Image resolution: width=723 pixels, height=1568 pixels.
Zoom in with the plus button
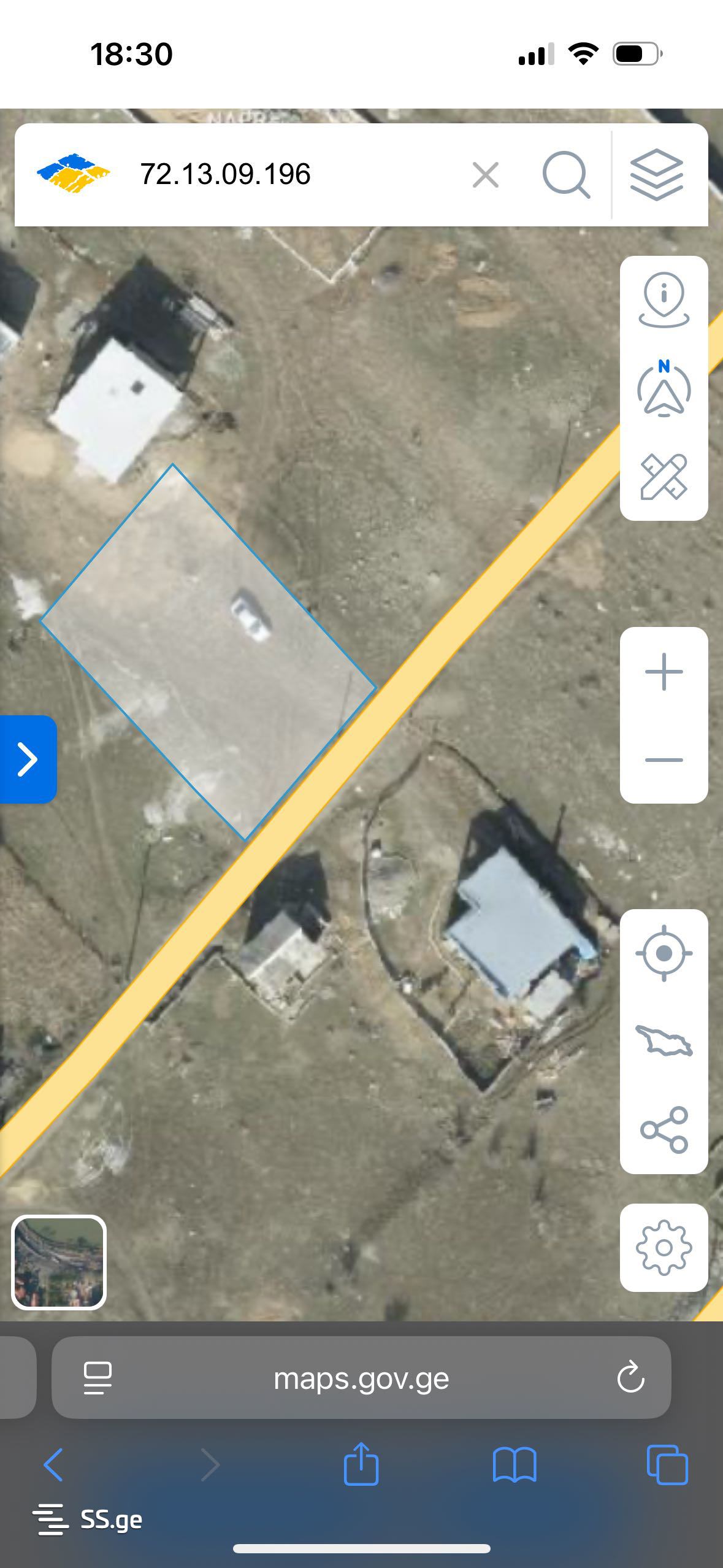(664, 672)
